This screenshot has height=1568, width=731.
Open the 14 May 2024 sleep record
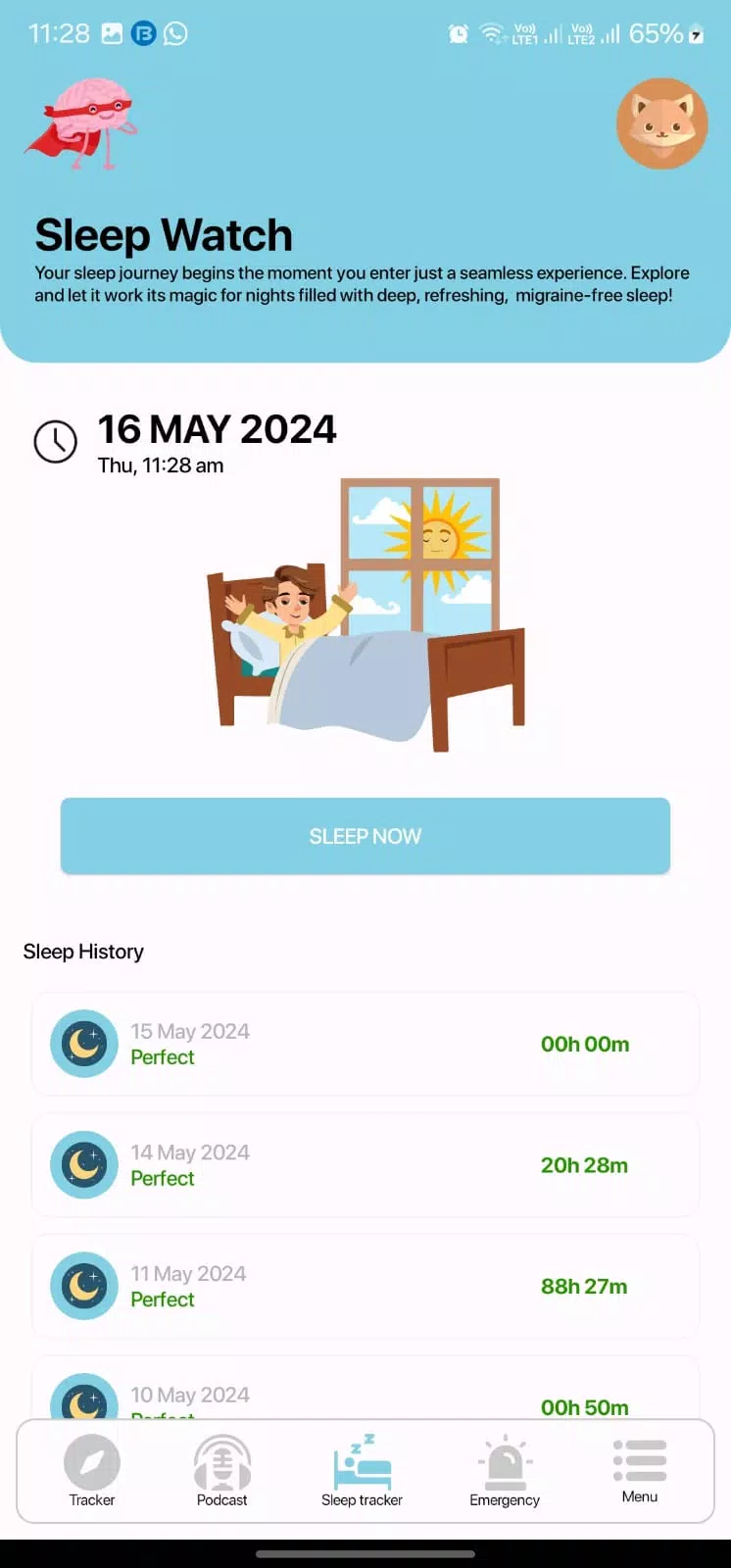tap(365, 1165)
